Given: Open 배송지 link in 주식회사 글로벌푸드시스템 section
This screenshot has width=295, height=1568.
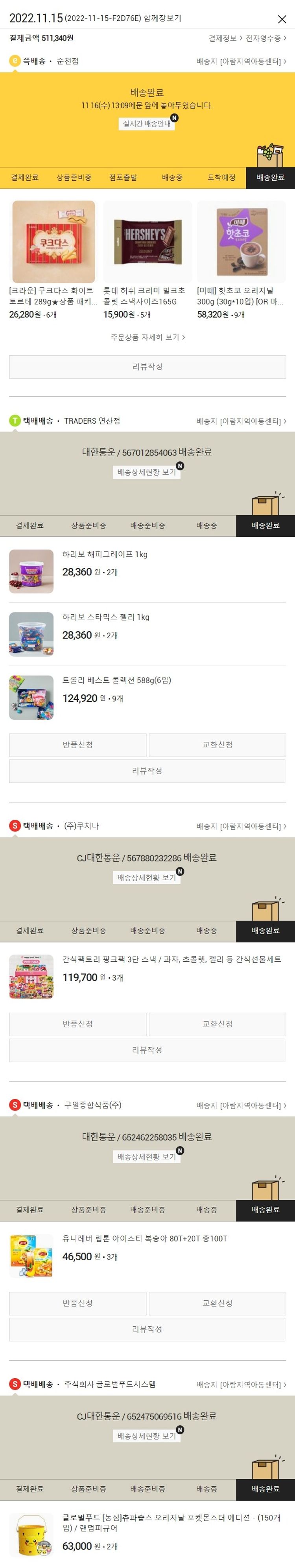Looking at the screenshot, I should pyautogui.click(x=242, y=1384).
